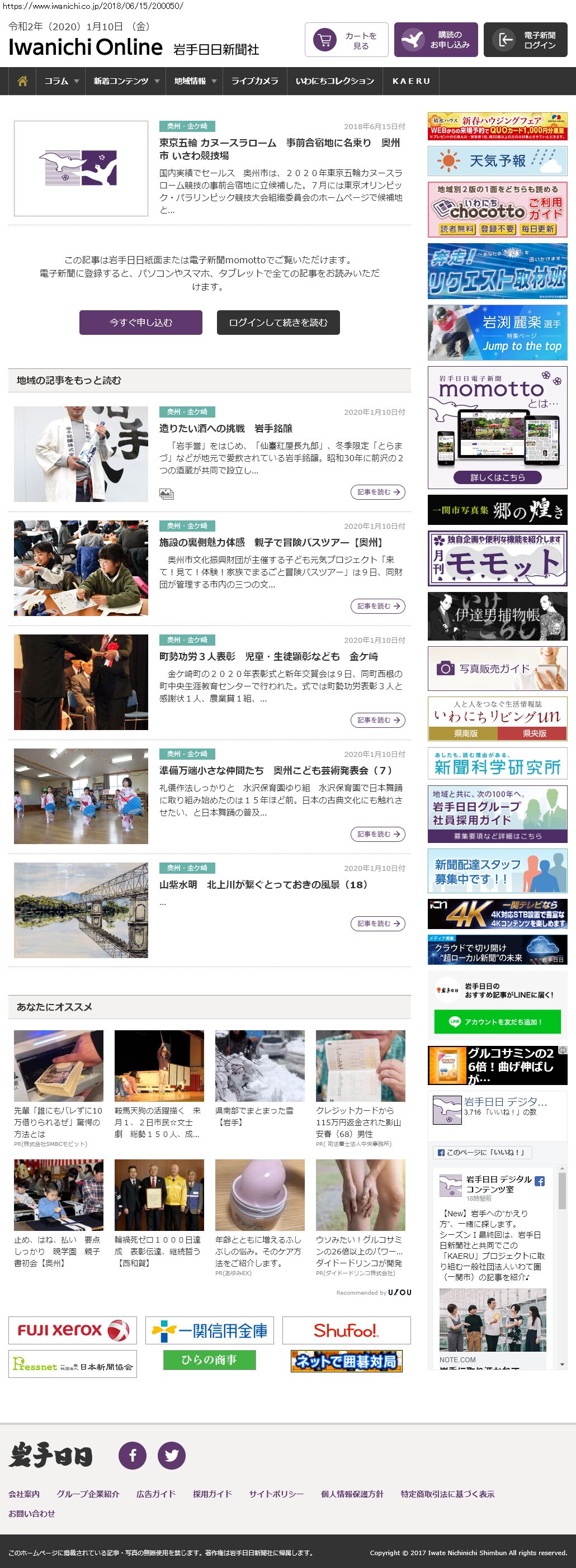The image size is (576, 1568).
Task: Add the LINE account via アカウントを友だち追加
Action: pyautogui.click(x=498, y=1022)
